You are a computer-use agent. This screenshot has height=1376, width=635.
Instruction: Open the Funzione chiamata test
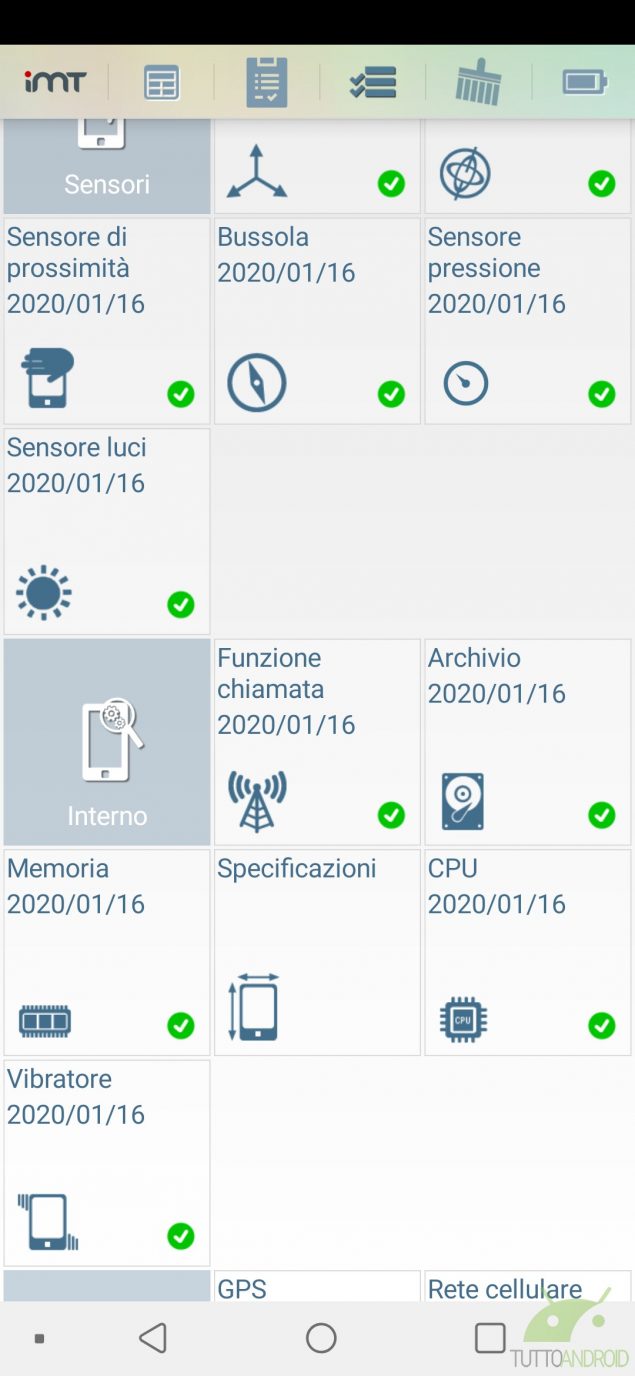click(x=317, y=742)
